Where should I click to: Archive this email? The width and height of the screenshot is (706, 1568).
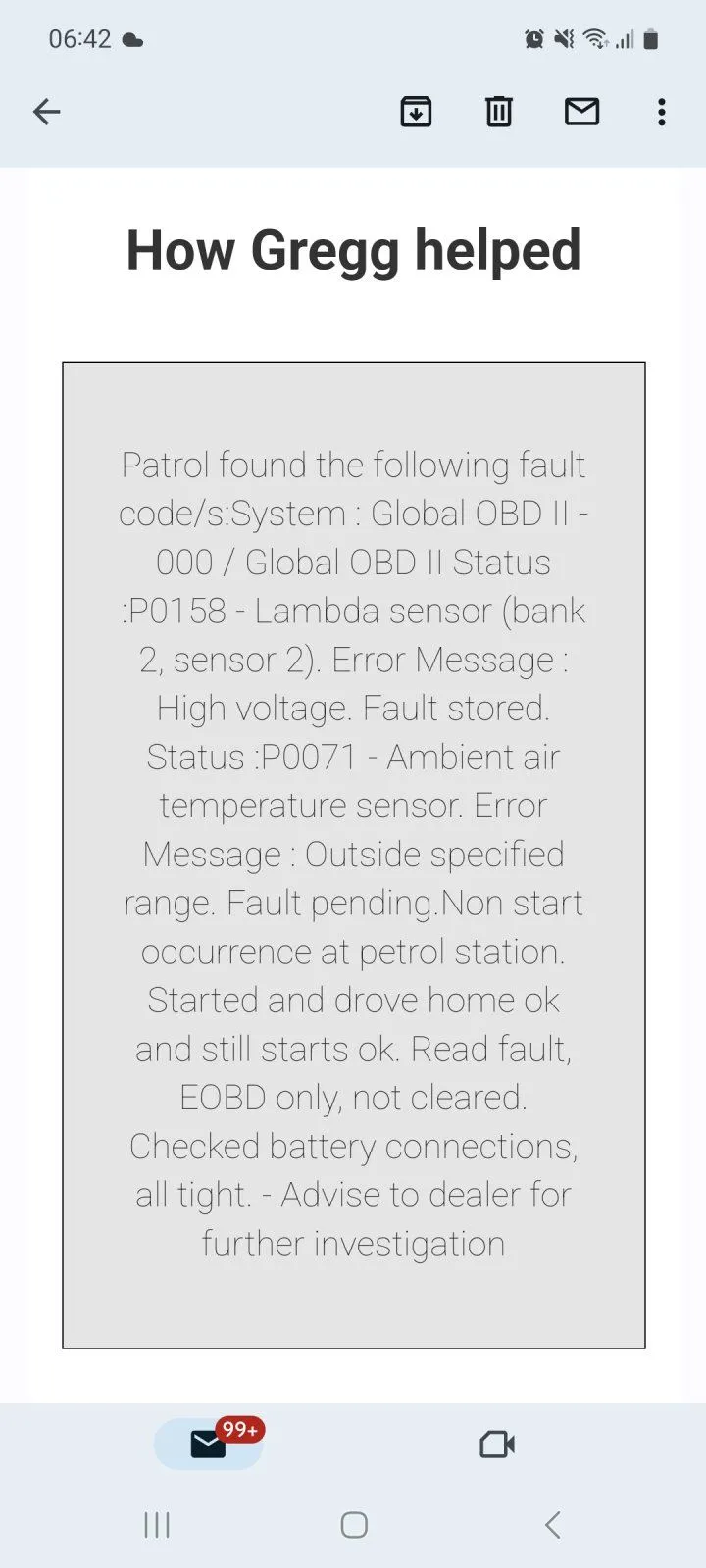pos(416,112)
